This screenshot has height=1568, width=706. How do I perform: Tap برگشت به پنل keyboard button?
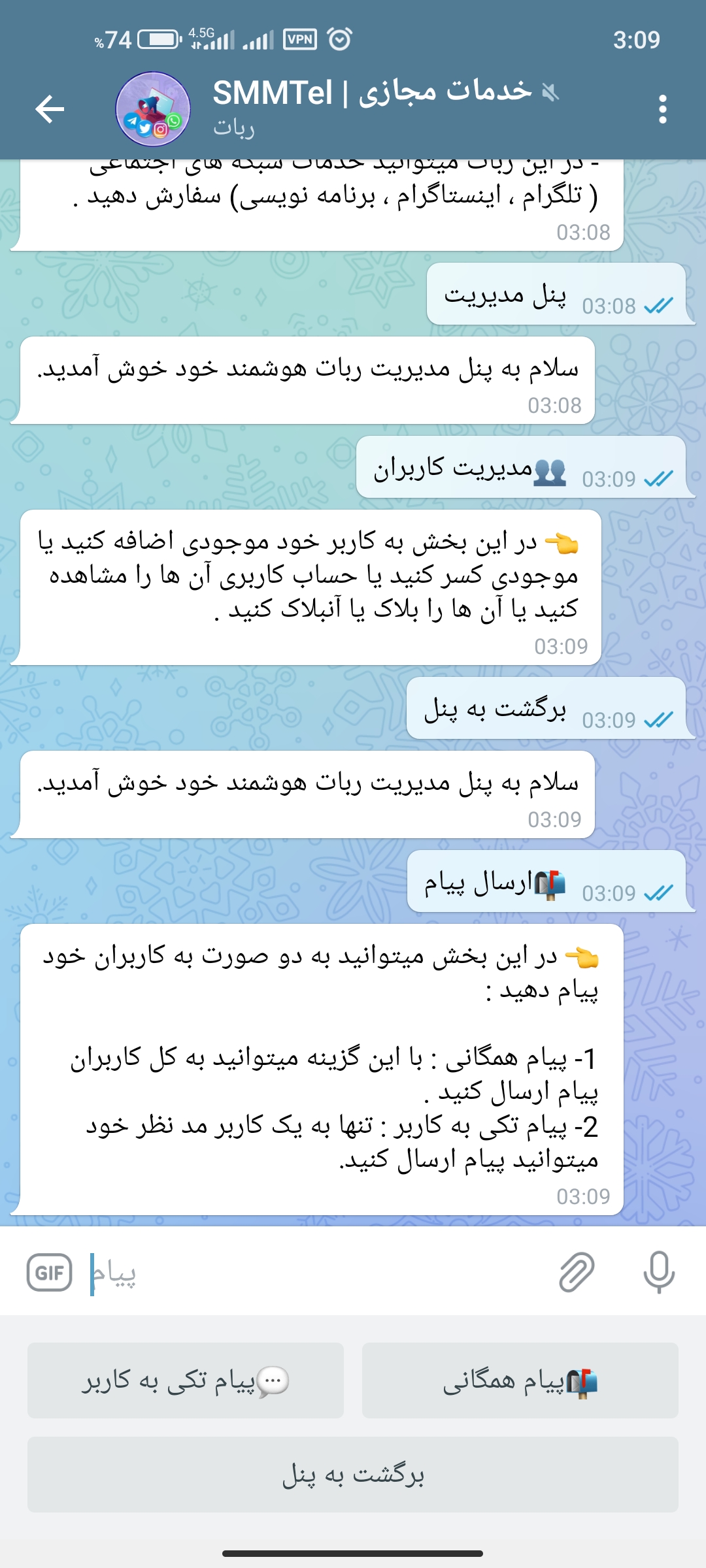(353, 1474)
